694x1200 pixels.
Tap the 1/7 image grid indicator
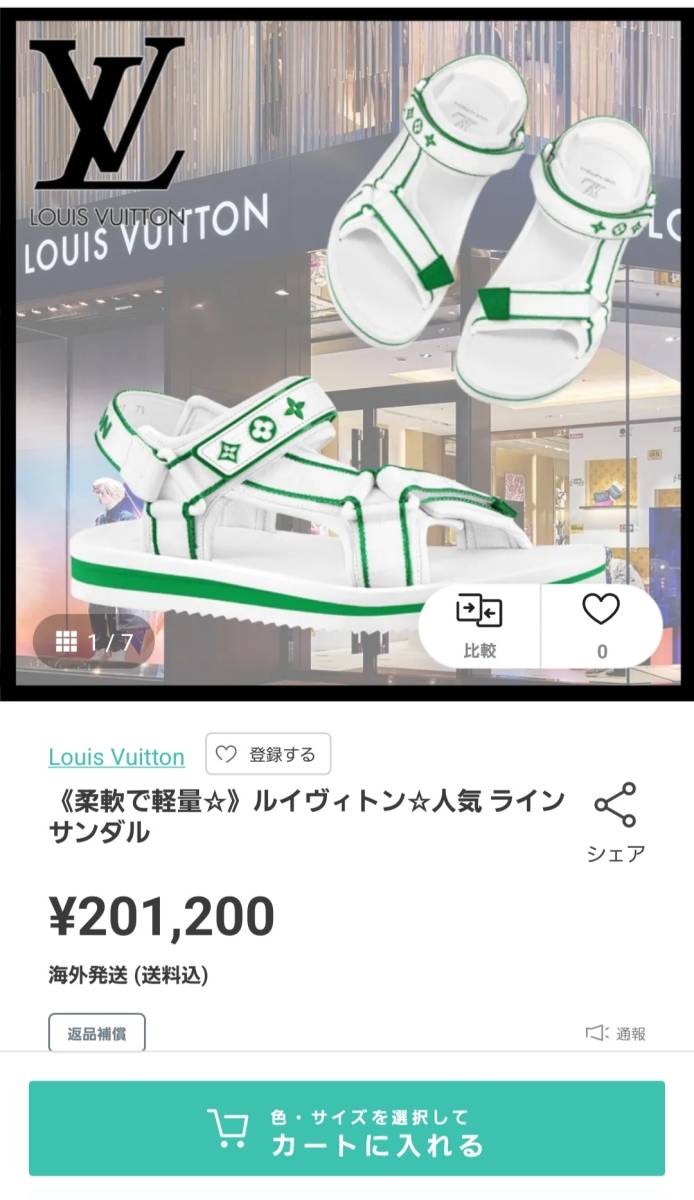point(93,642)
